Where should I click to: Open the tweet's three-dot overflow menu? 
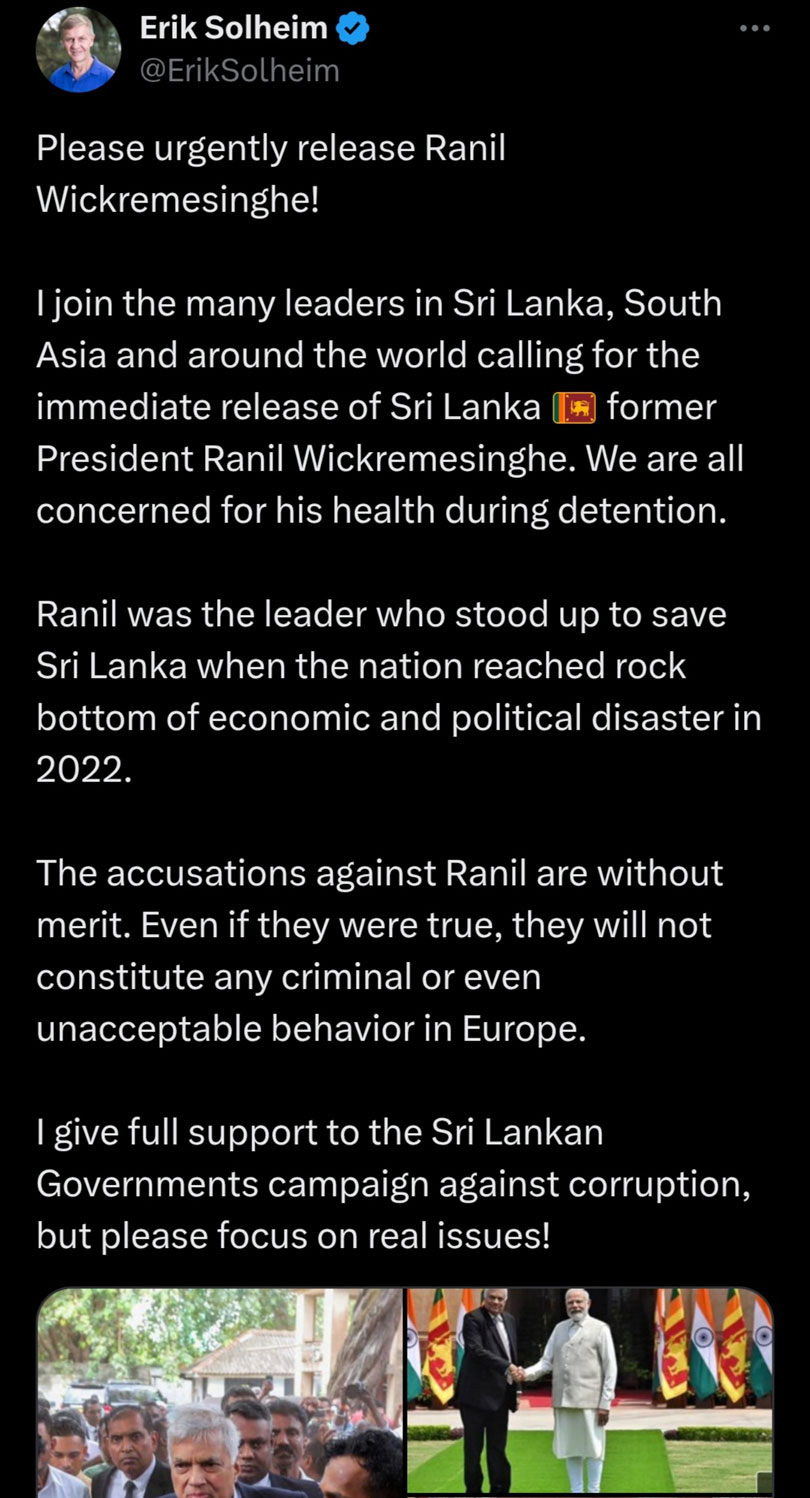click(x=755, y=29)
